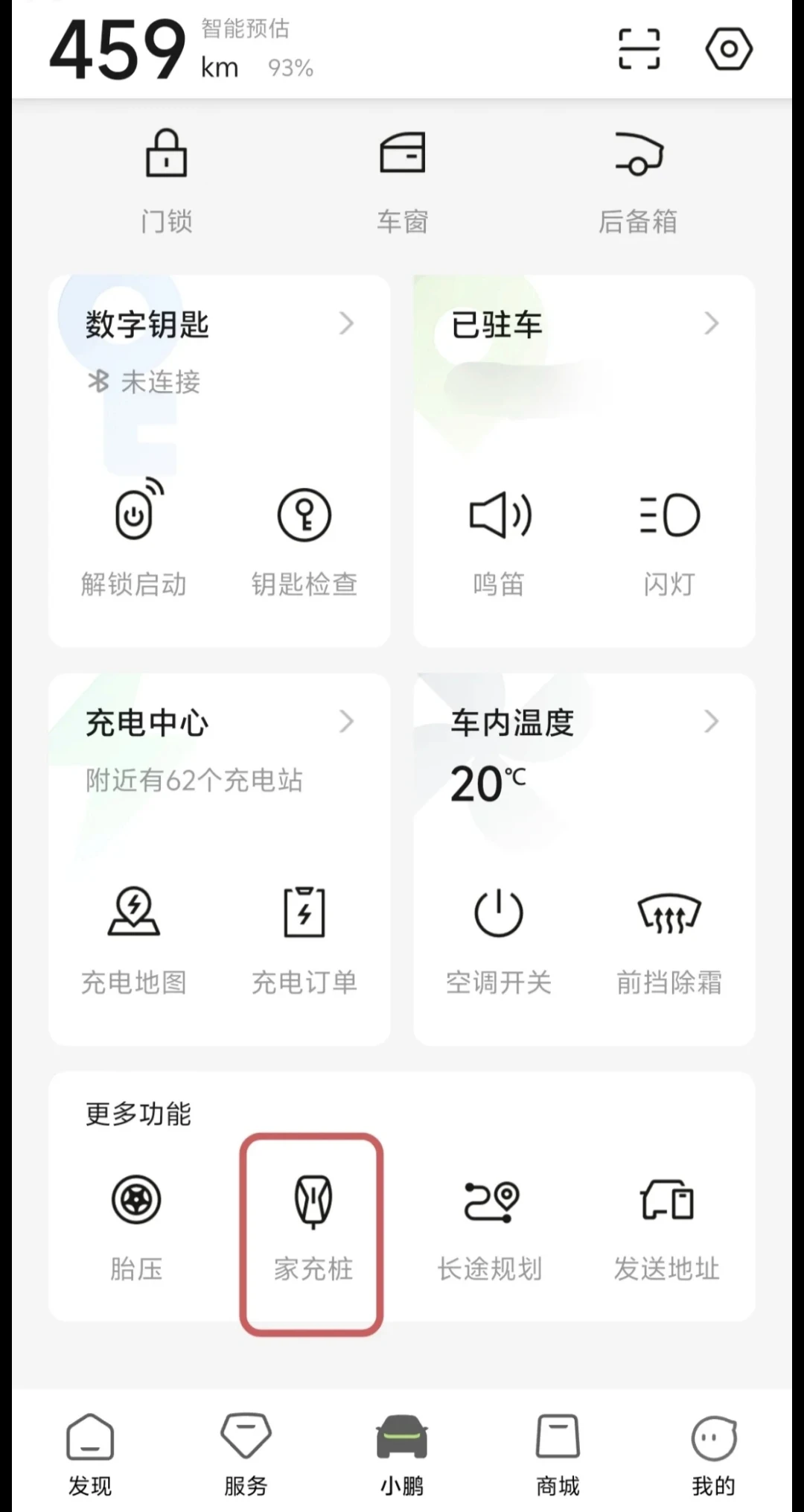Open the 数字钥匙 card chevron
The width and height of the screenshot is (804, 1512).
click(x=346, y=323)
